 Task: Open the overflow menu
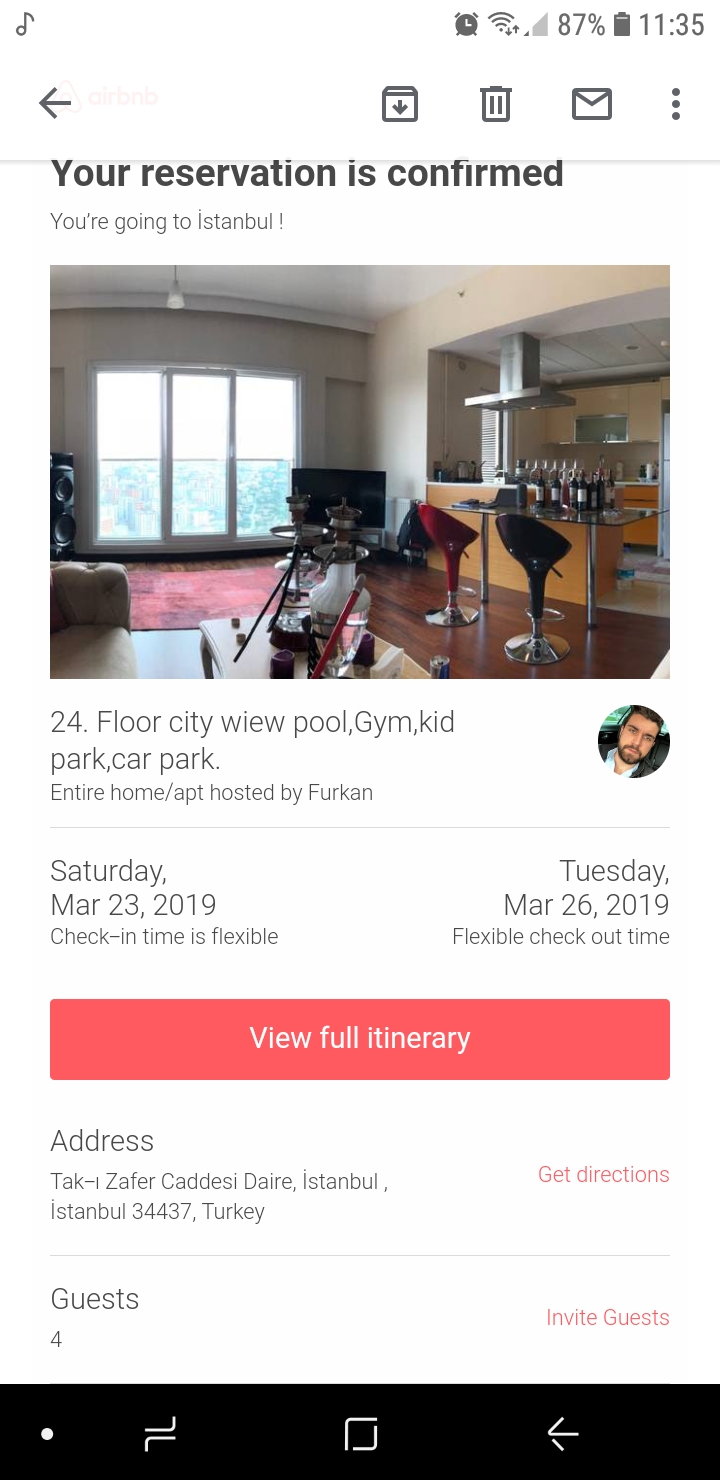[x=676, y=104]
